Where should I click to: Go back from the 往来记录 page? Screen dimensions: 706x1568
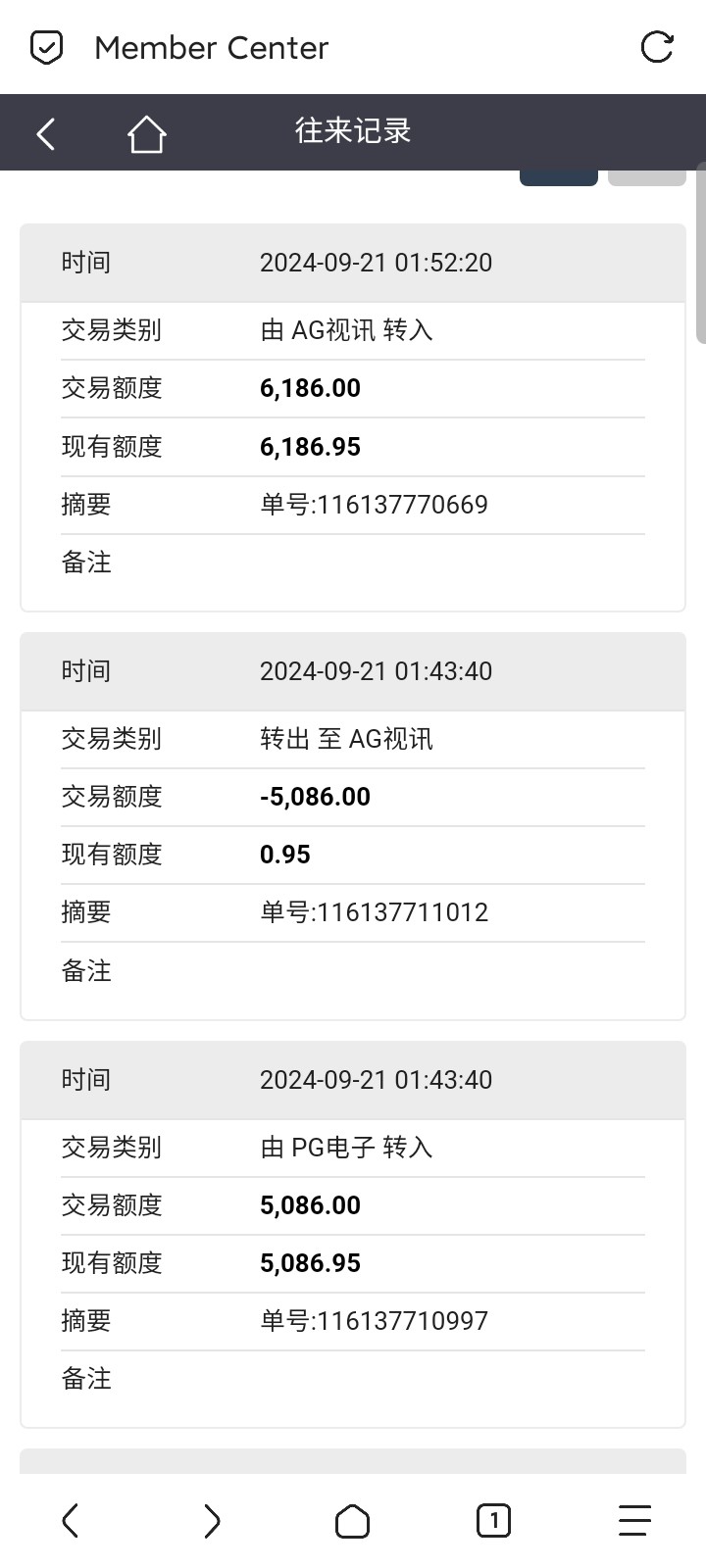point(46,133)
